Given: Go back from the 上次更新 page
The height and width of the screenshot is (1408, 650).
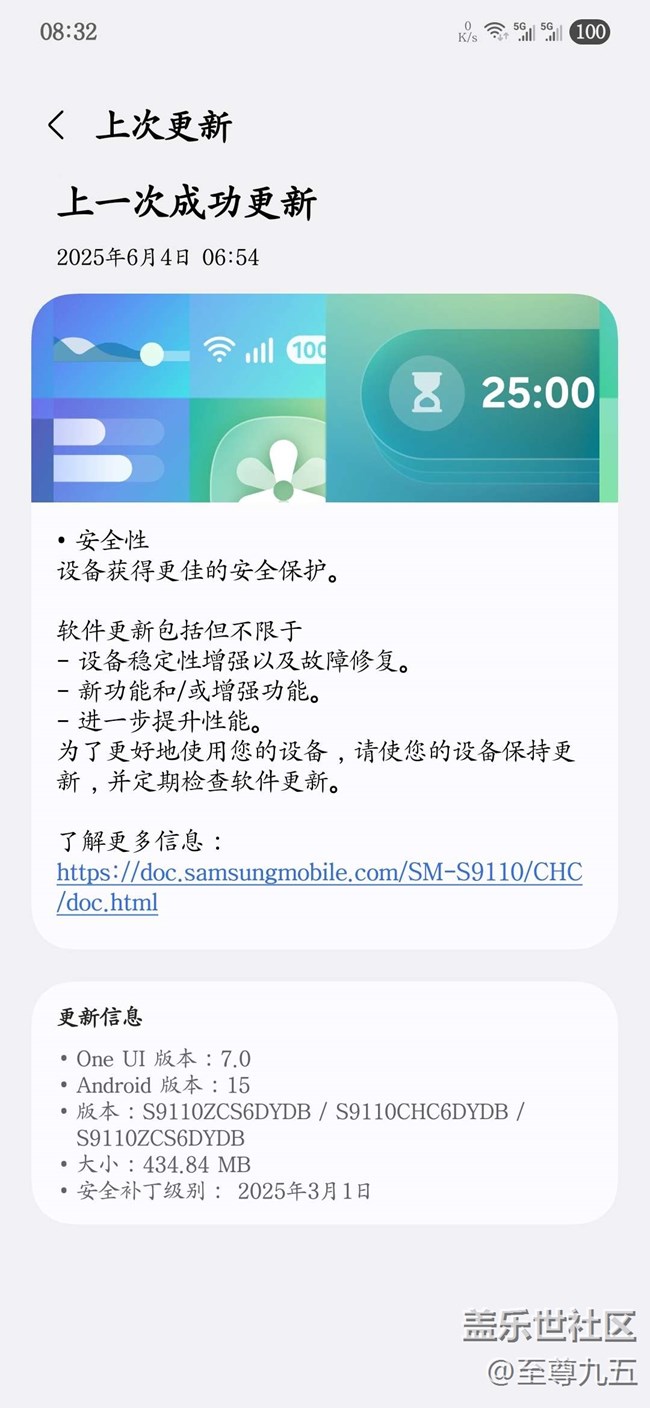Looking at the screenshot, I should coord(56,126).
